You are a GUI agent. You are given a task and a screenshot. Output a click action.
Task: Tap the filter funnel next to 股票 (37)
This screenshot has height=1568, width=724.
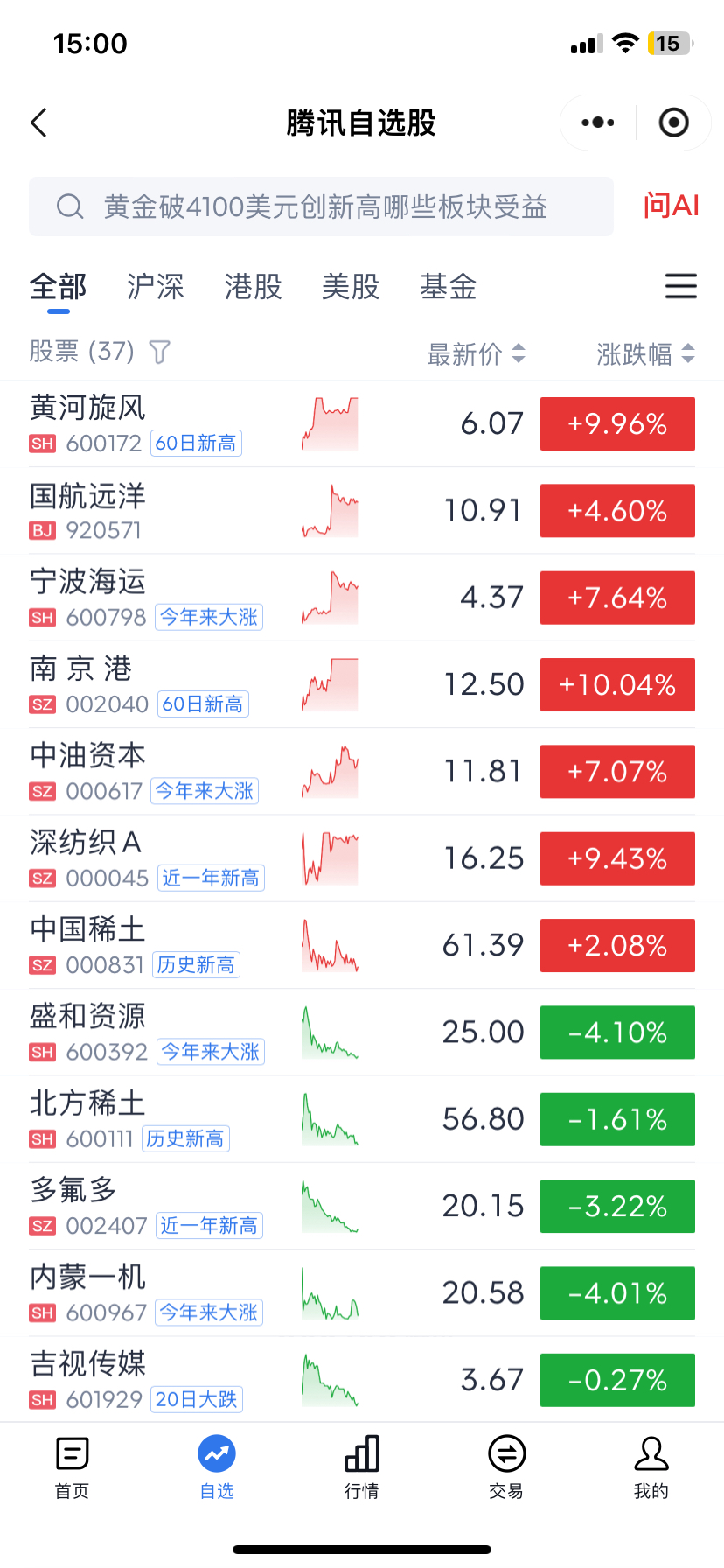pyautogui.click(x=160, y=353)
